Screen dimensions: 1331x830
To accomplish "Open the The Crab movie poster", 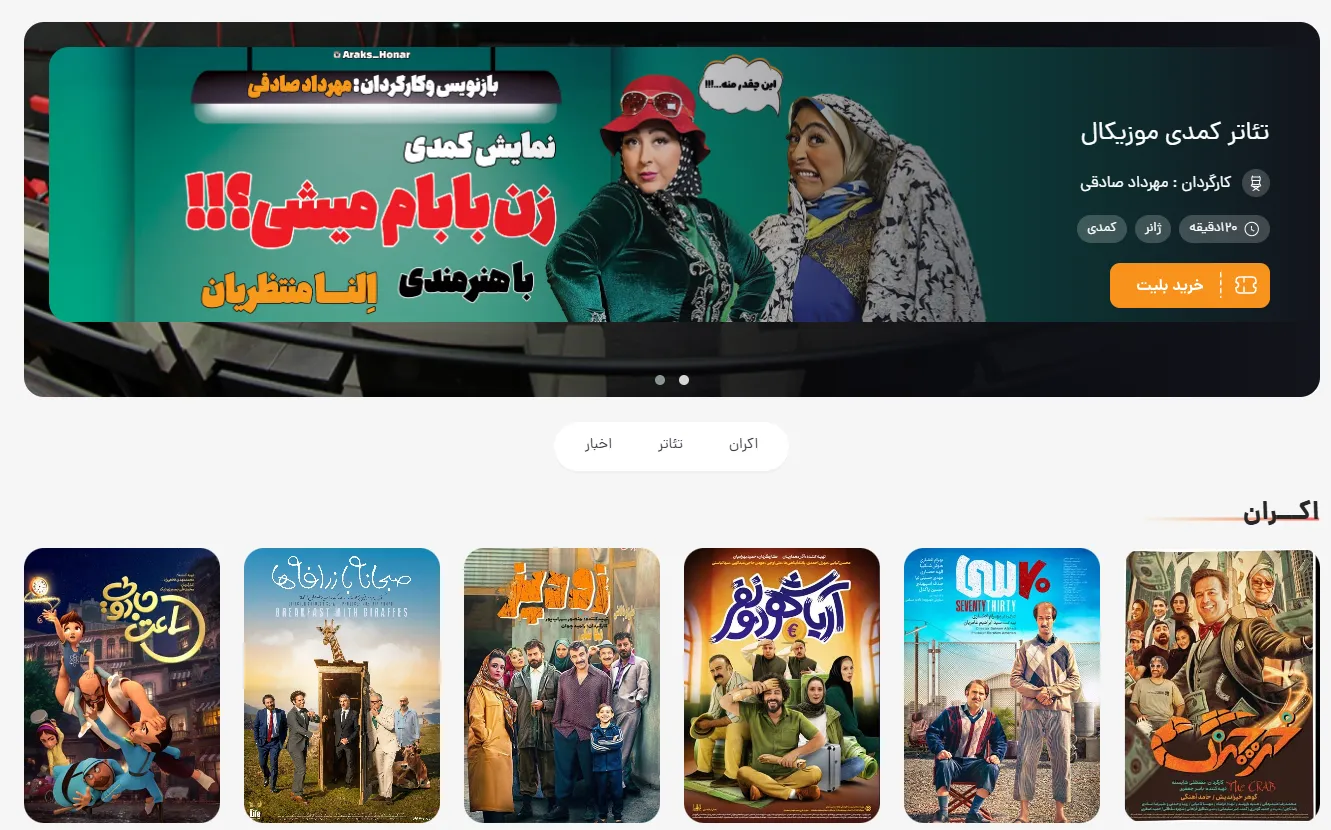I will tap(1221, 685).
